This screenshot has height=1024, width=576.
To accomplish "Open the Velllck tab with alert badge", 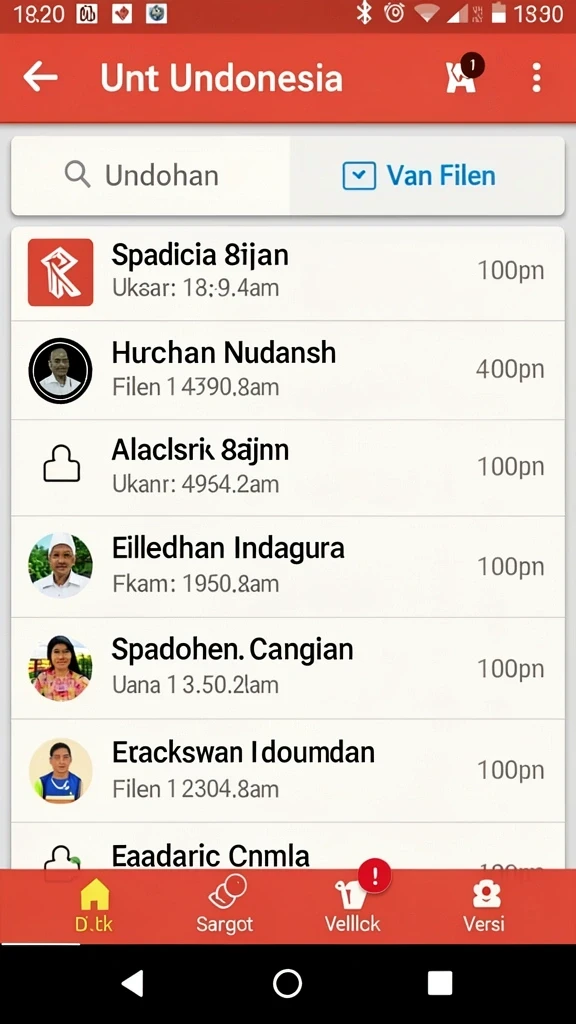I will point(353,904).
